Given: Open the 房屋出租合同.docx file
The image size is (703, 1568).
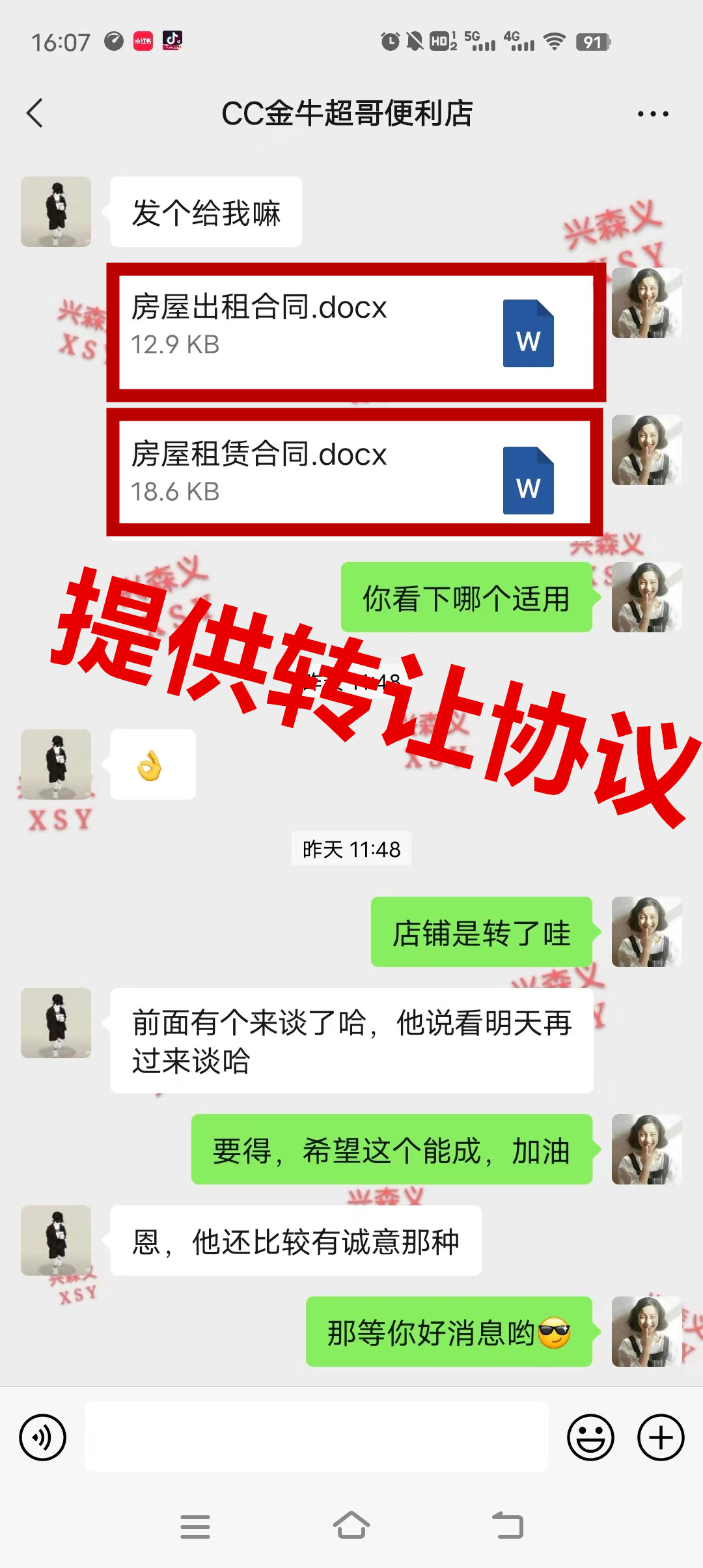Looking at the screenshot, I should pos(355,331).
